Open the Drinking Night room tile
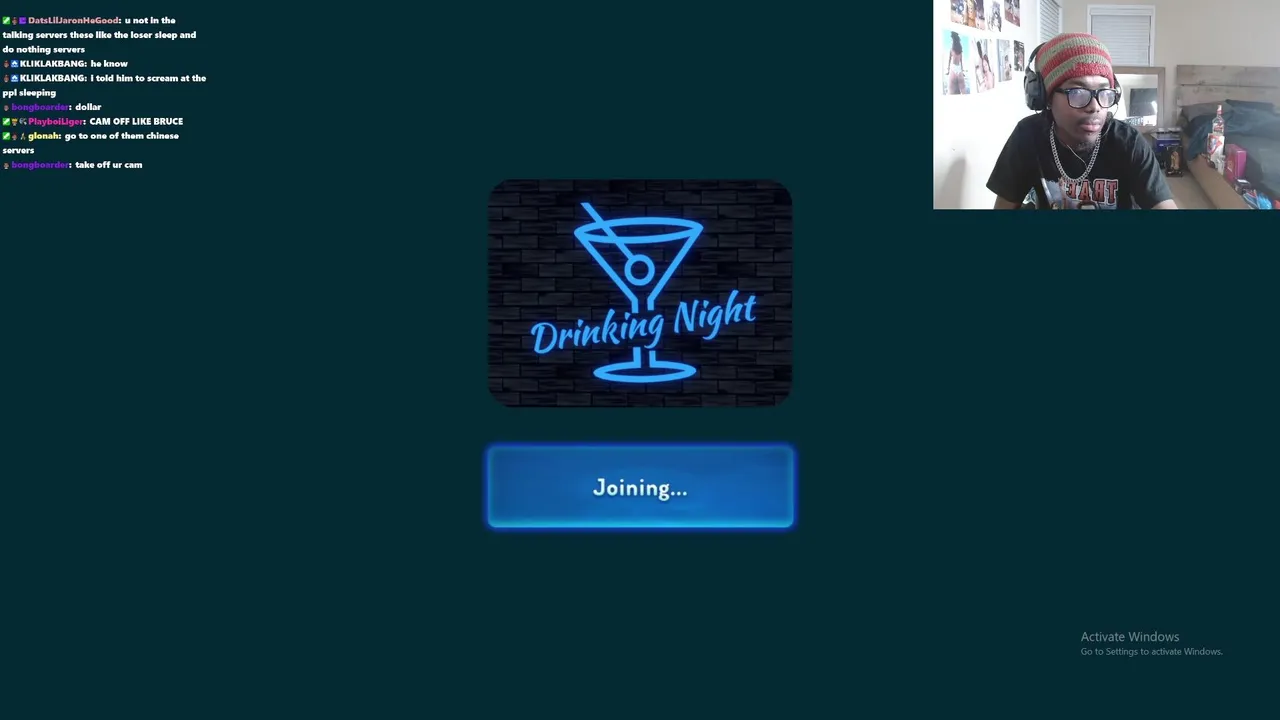This screenshot has width=1280, height=720. (640, 293)
